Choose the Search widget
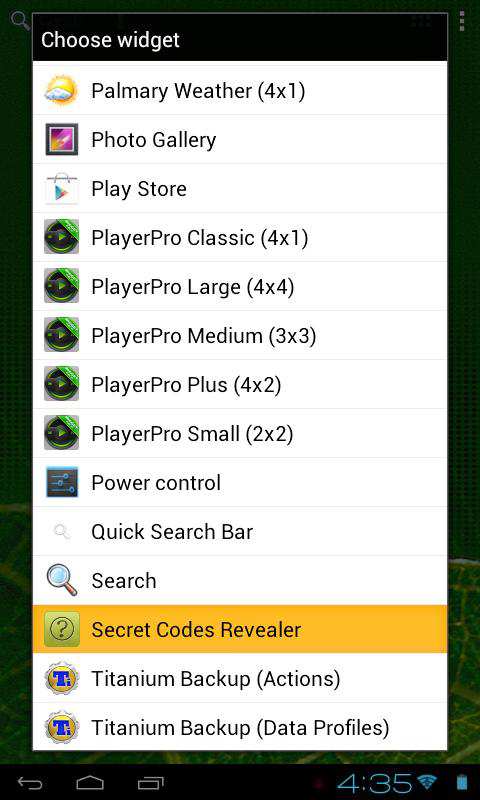 tap(240, 581)
